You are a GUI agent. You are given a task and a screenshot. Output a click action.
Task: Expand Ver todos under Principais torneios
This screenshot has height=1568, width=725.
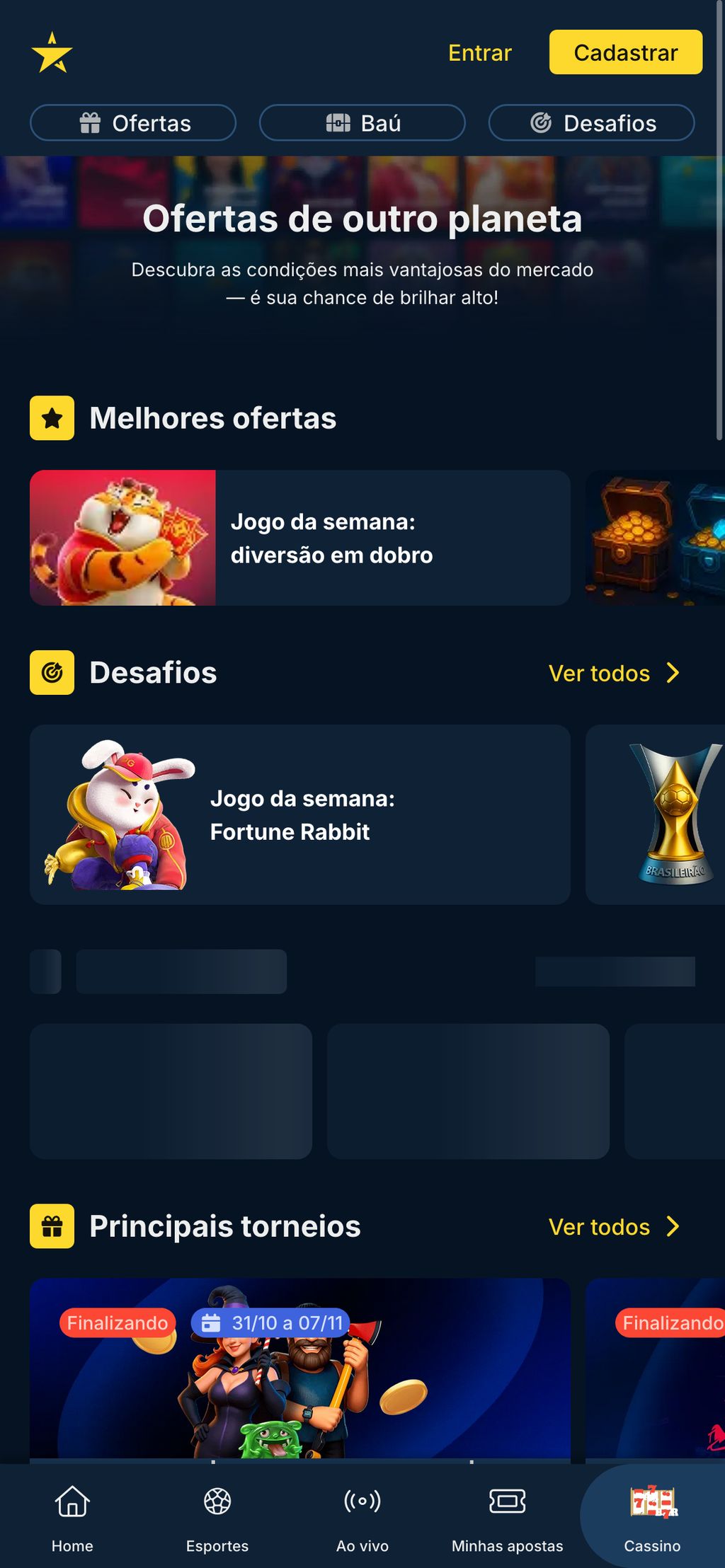[600, 1227]
